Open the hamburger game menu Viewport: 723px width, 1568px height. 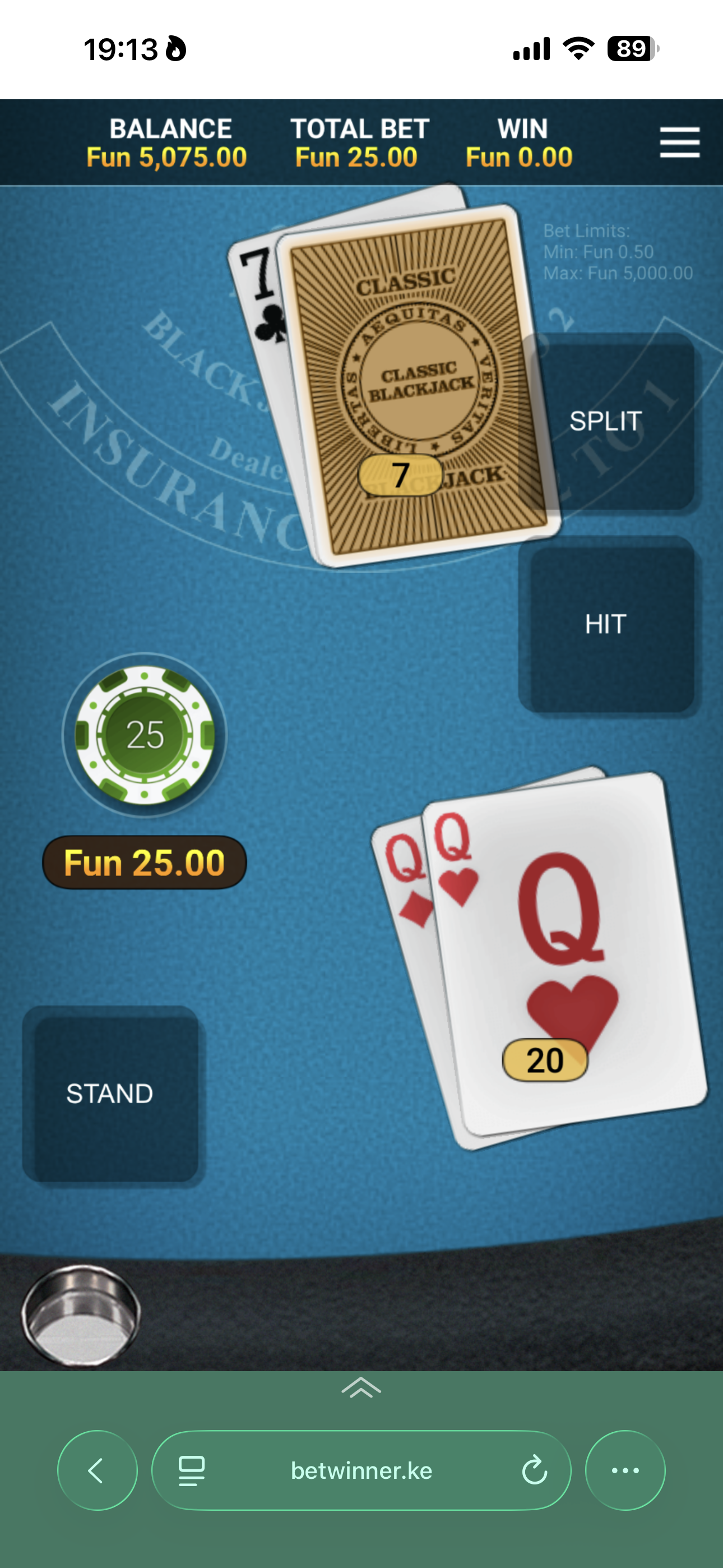[679, 142]
